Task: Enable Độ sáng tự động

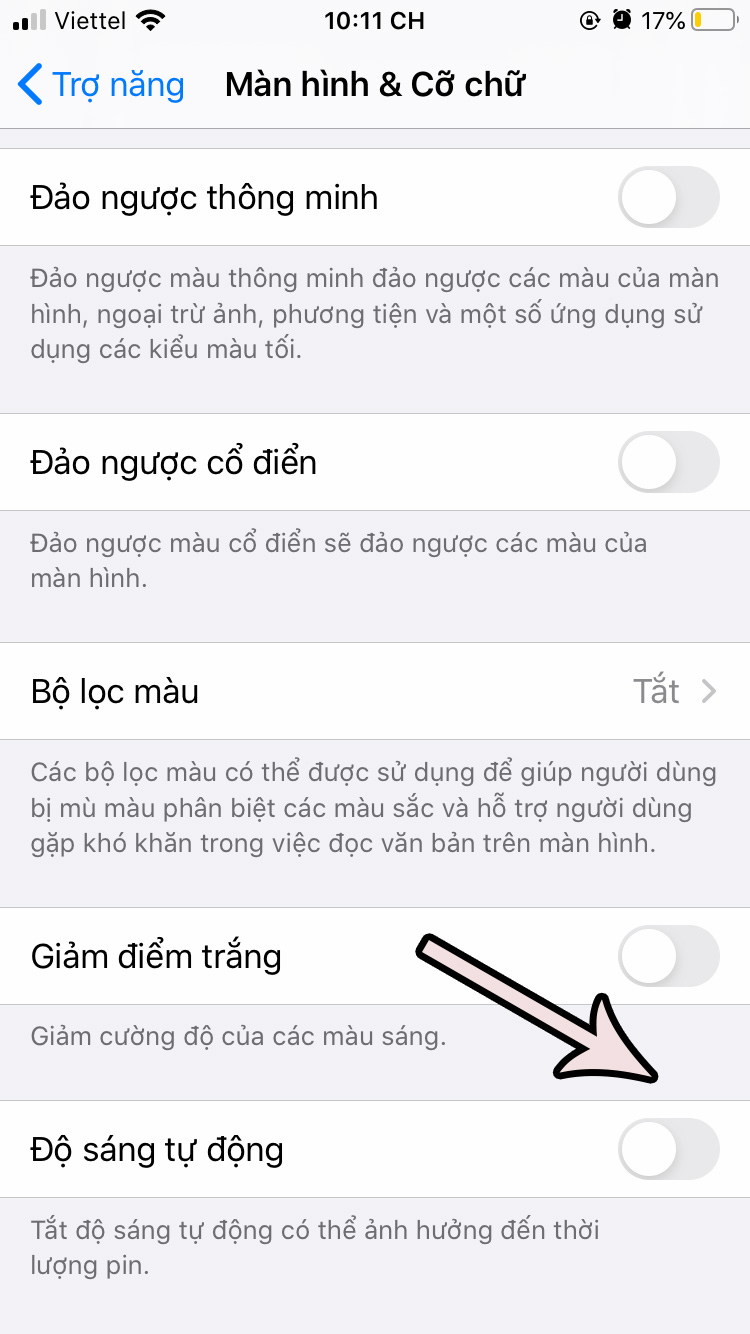Action: pos(668,1150)
